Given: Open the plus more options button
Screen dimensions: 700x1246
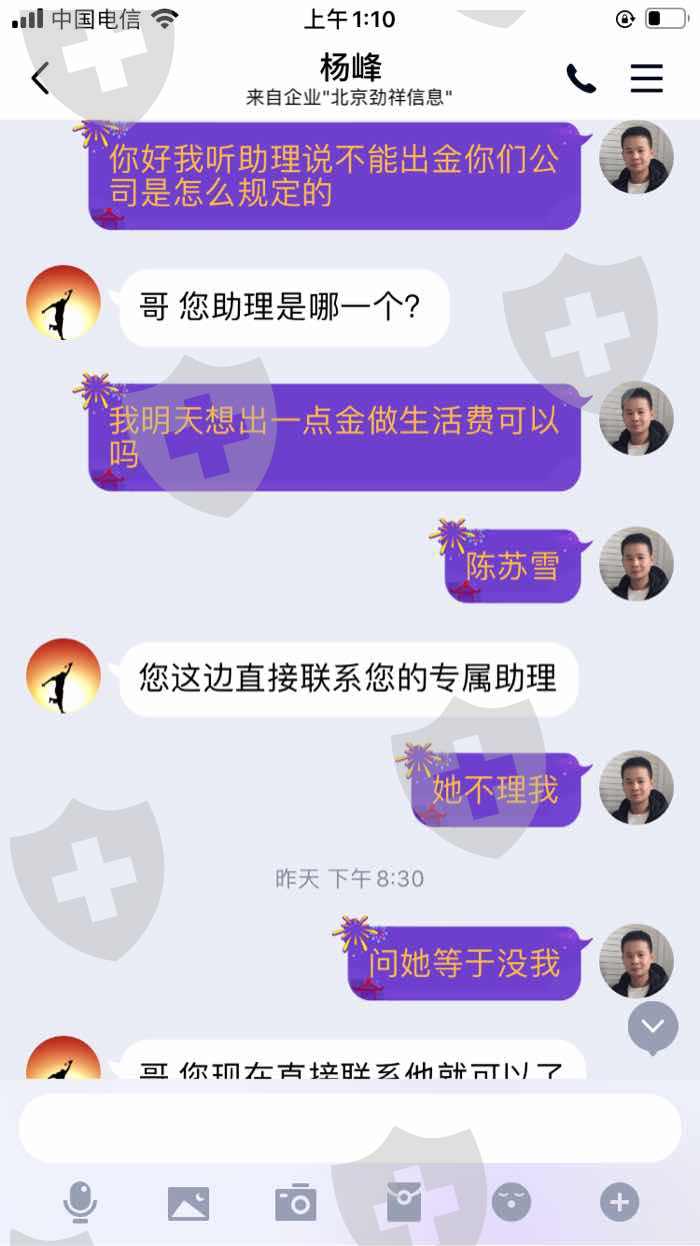Looking at the screenshot, I should pos(619,1202).
